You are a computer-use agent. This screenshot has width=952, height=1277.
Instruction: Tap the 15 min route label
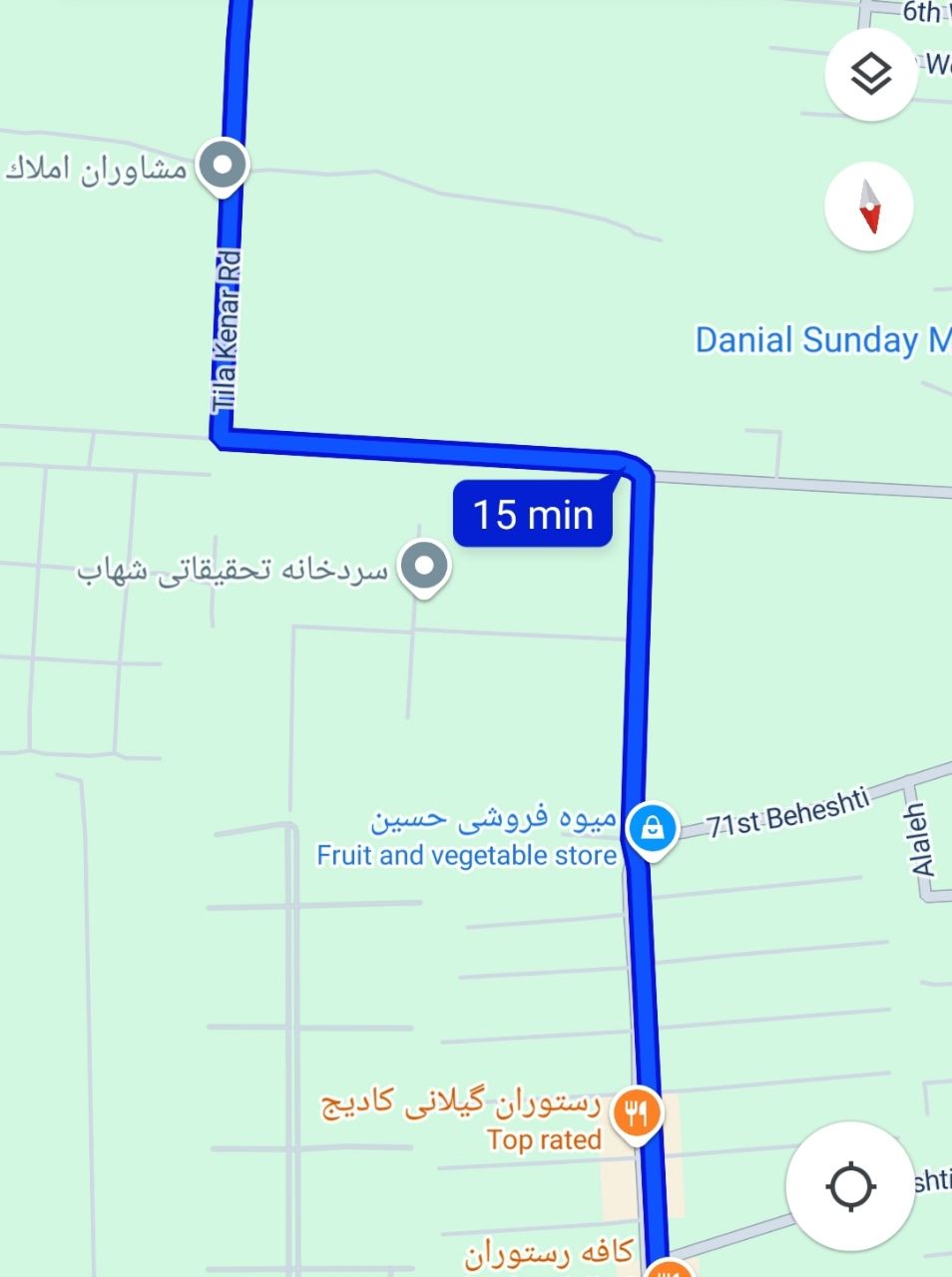533,515
